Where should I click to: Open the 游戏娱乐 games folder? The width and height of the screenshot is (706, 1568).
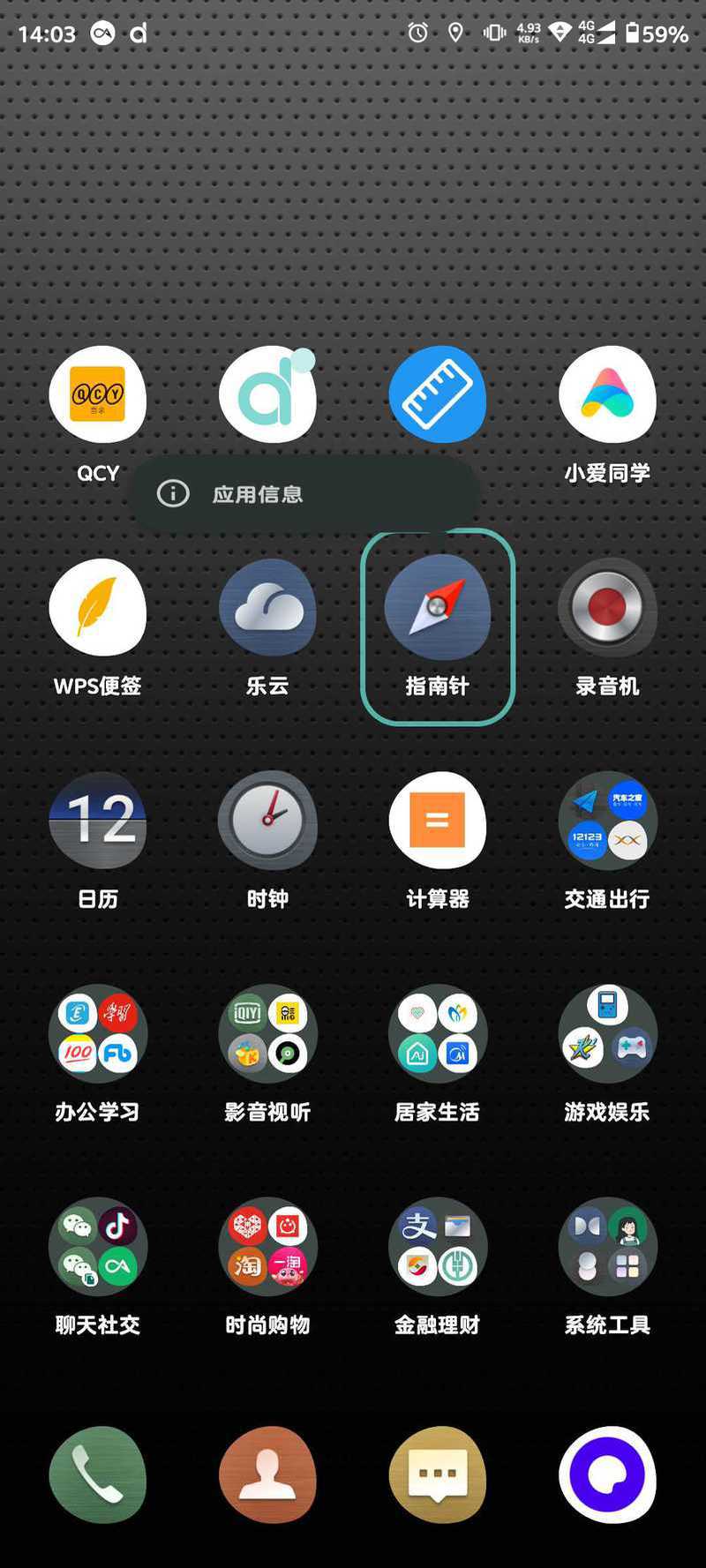tap(607, 1033)
